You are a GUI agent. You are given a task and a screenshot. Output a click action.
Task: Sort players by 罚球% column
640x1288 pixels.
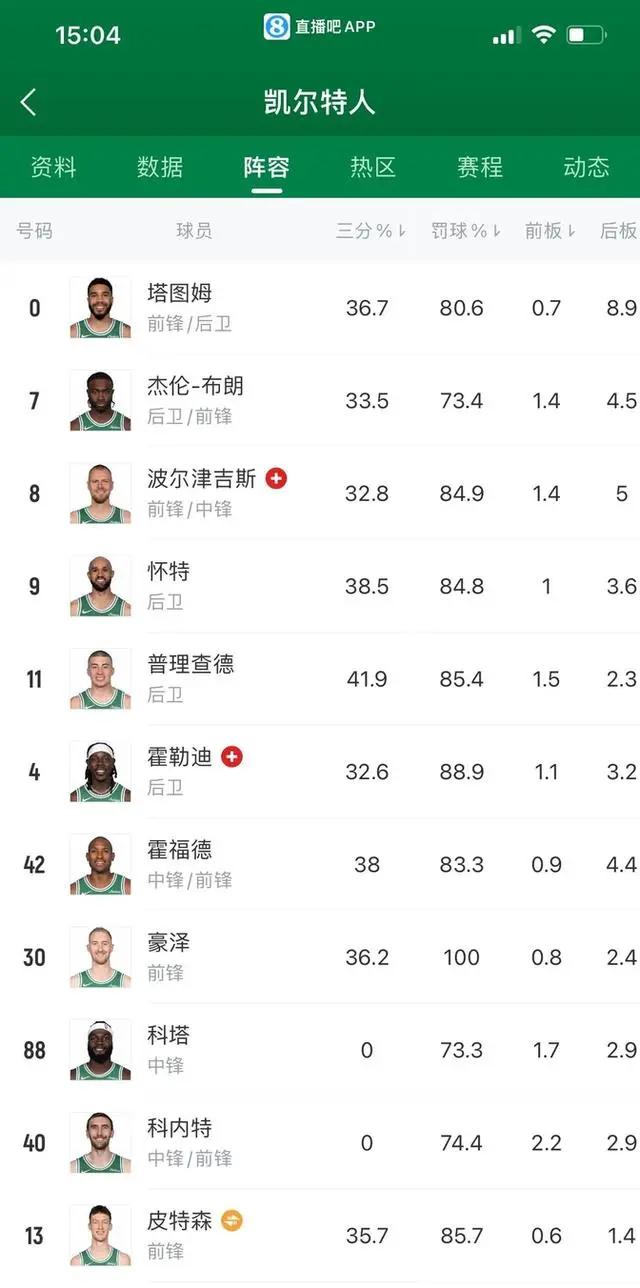click(x=466, y=231)
